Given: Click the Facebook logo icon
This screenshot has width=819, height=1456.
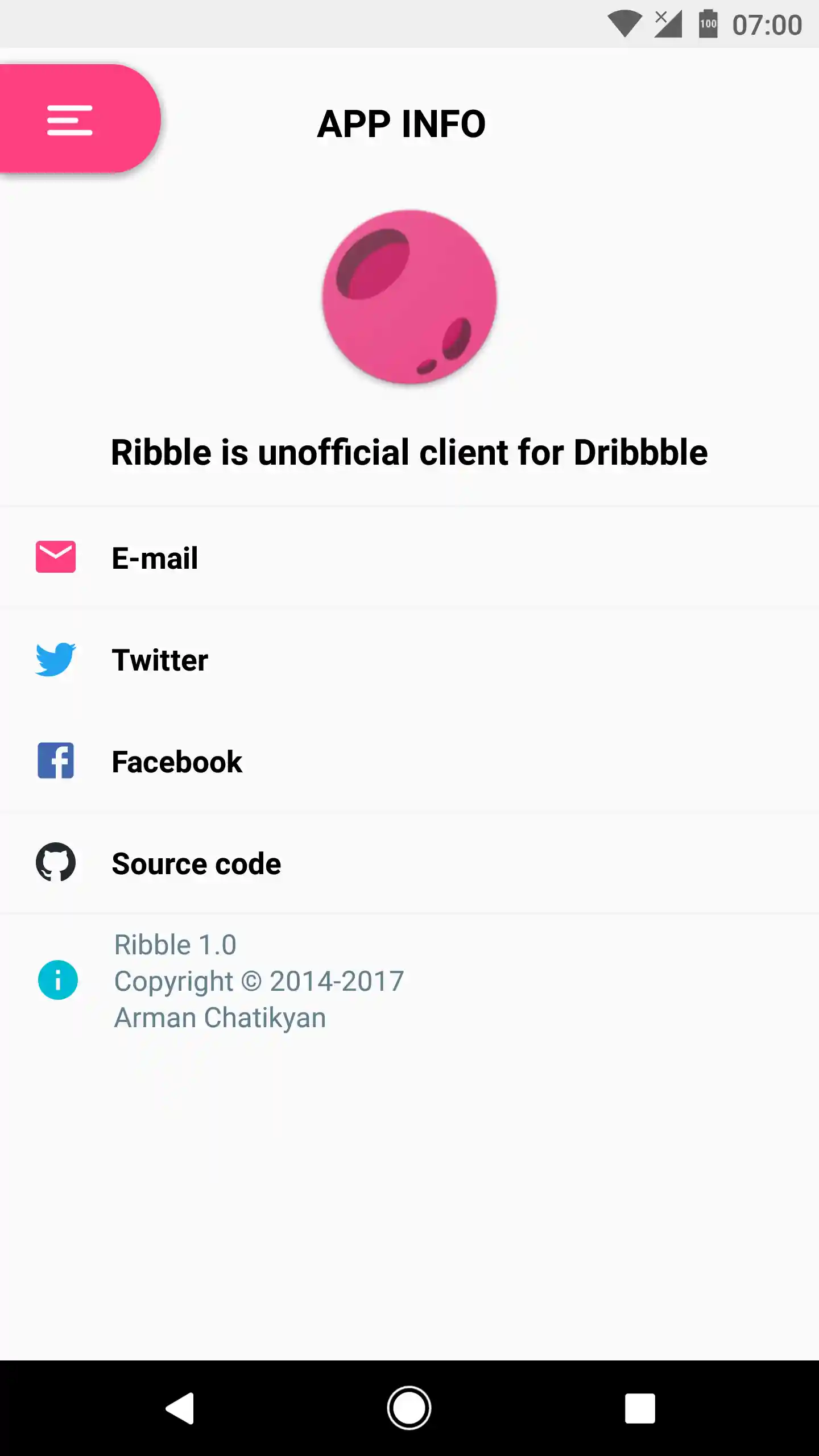Looking at the screenshot, I should point(56,761).
